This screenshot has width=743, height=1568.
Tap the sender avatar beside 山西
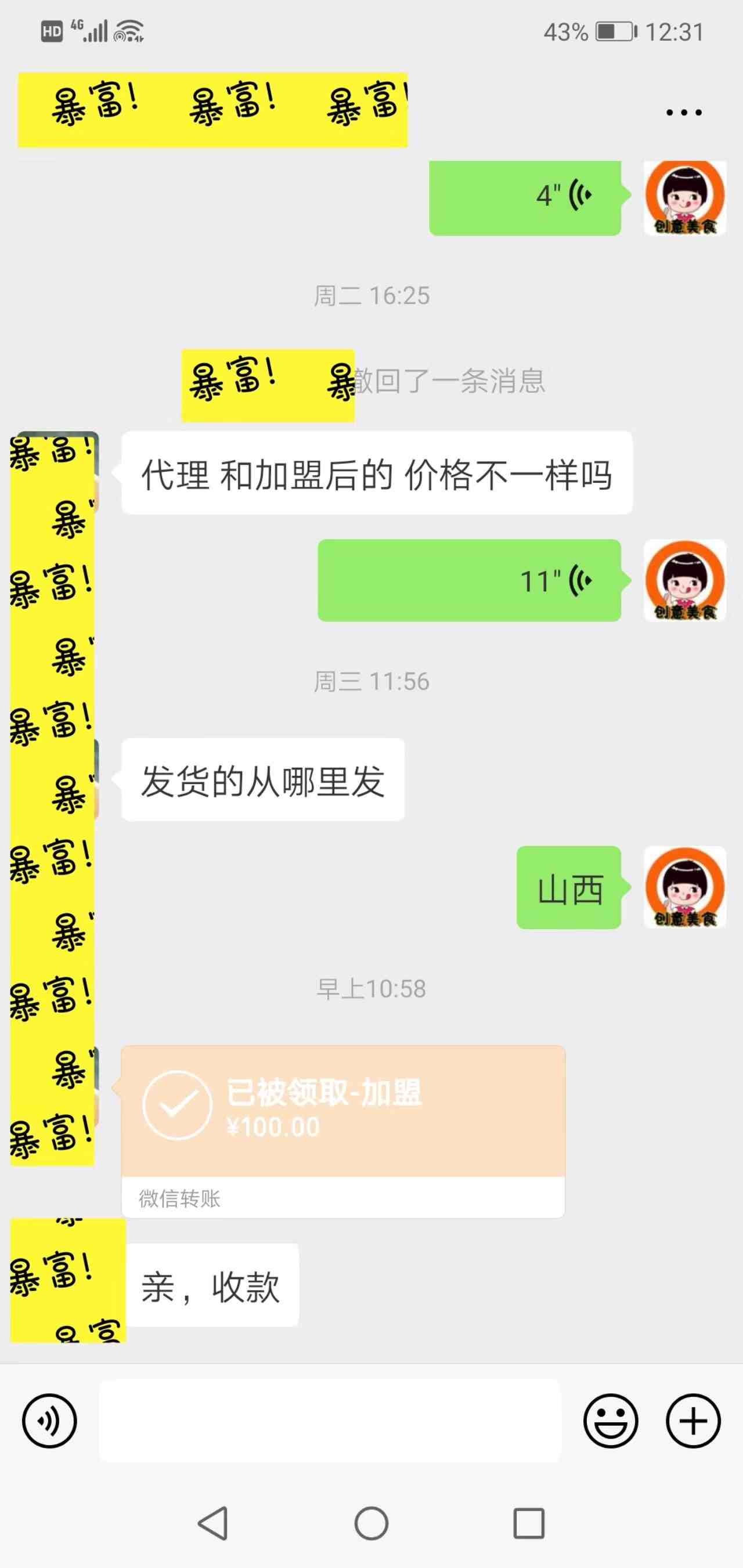[x=684, y=887]
